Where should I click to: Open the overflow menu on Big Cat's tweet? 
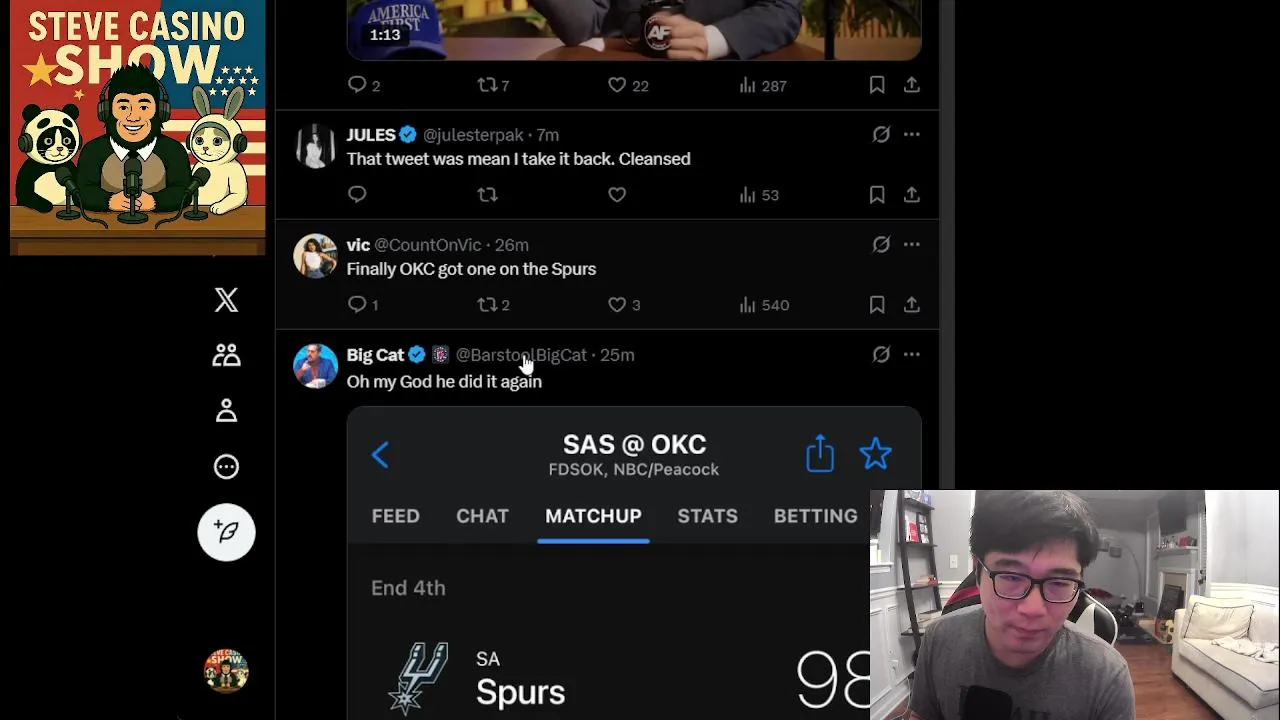(x=912, y=354)
